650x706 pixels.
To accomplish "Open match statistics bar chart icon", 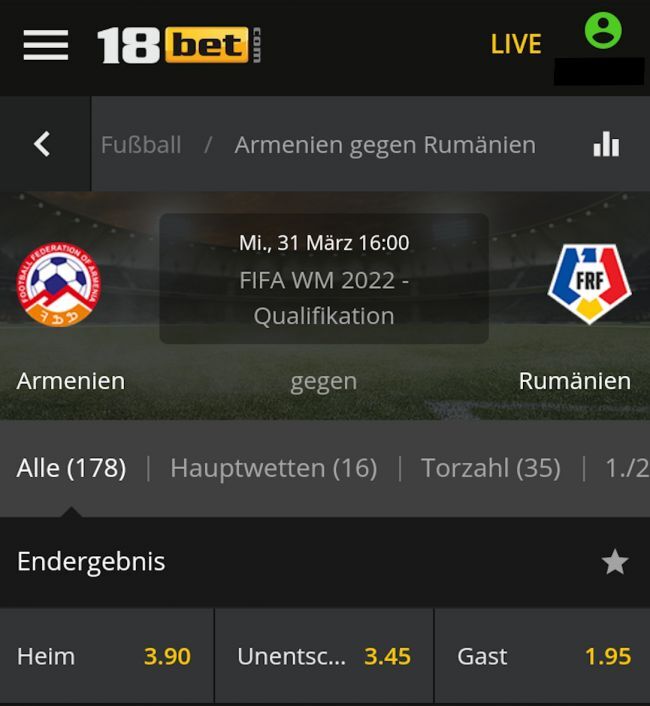I will click(x=606, y=144).
